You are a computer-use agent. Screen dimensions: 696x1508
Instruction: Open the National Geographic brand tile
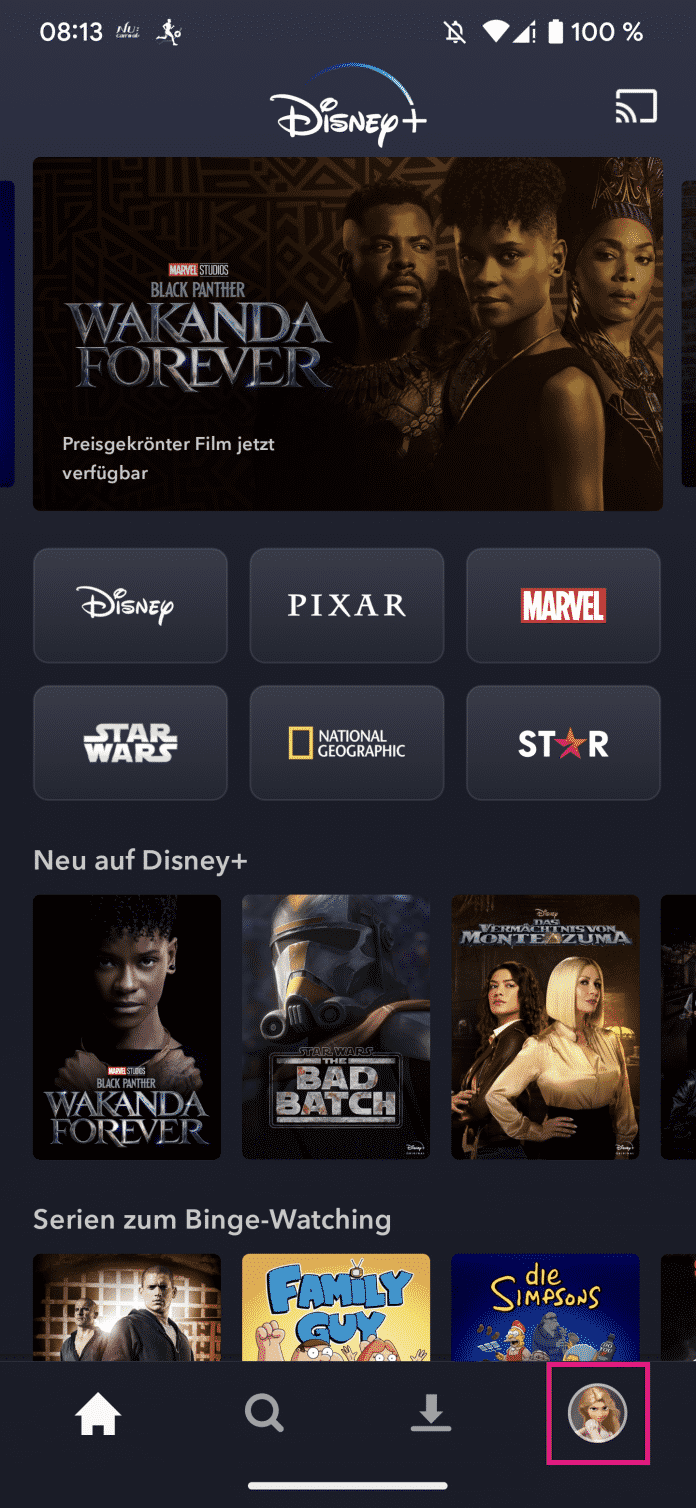click(x=346, y=742)
